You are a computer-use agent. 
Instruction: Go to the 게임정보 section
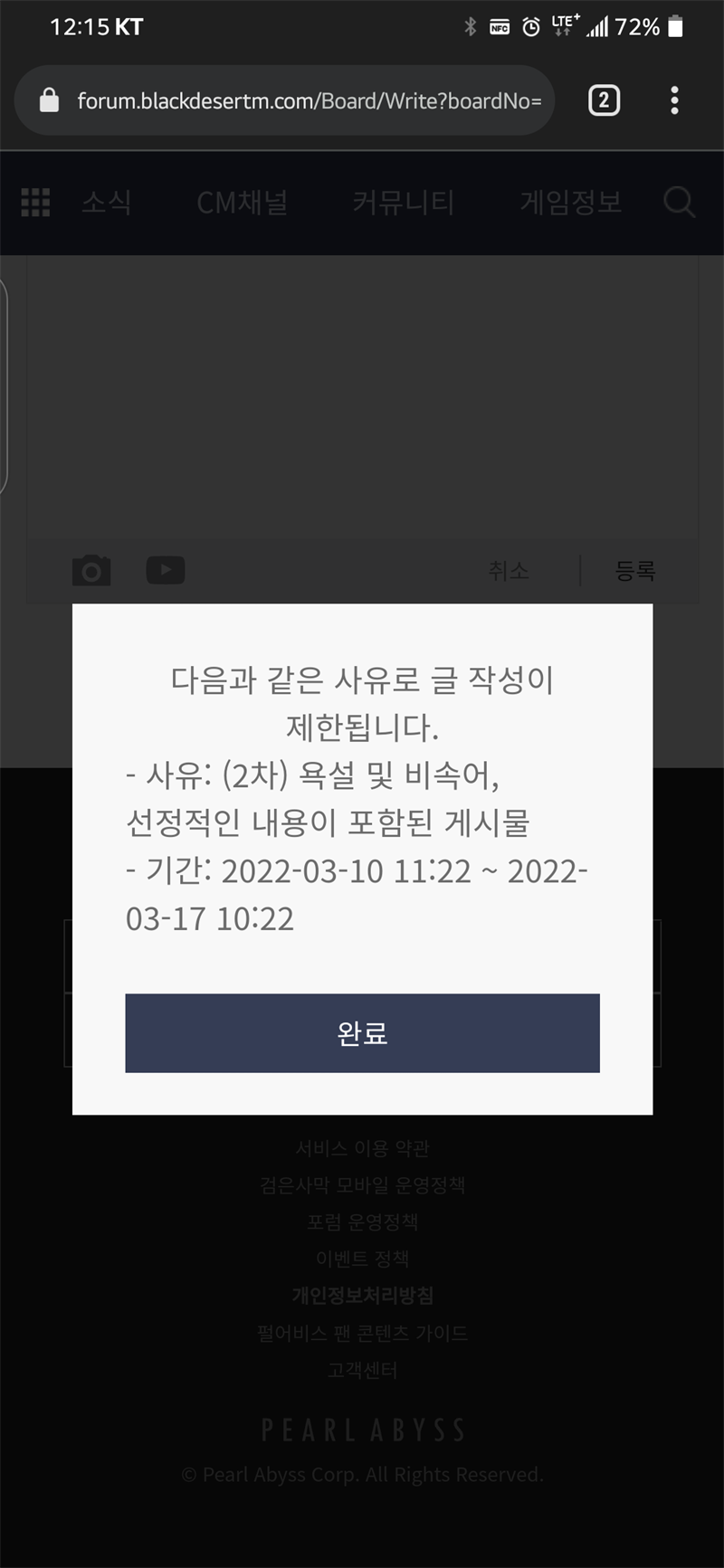[570, 202]
